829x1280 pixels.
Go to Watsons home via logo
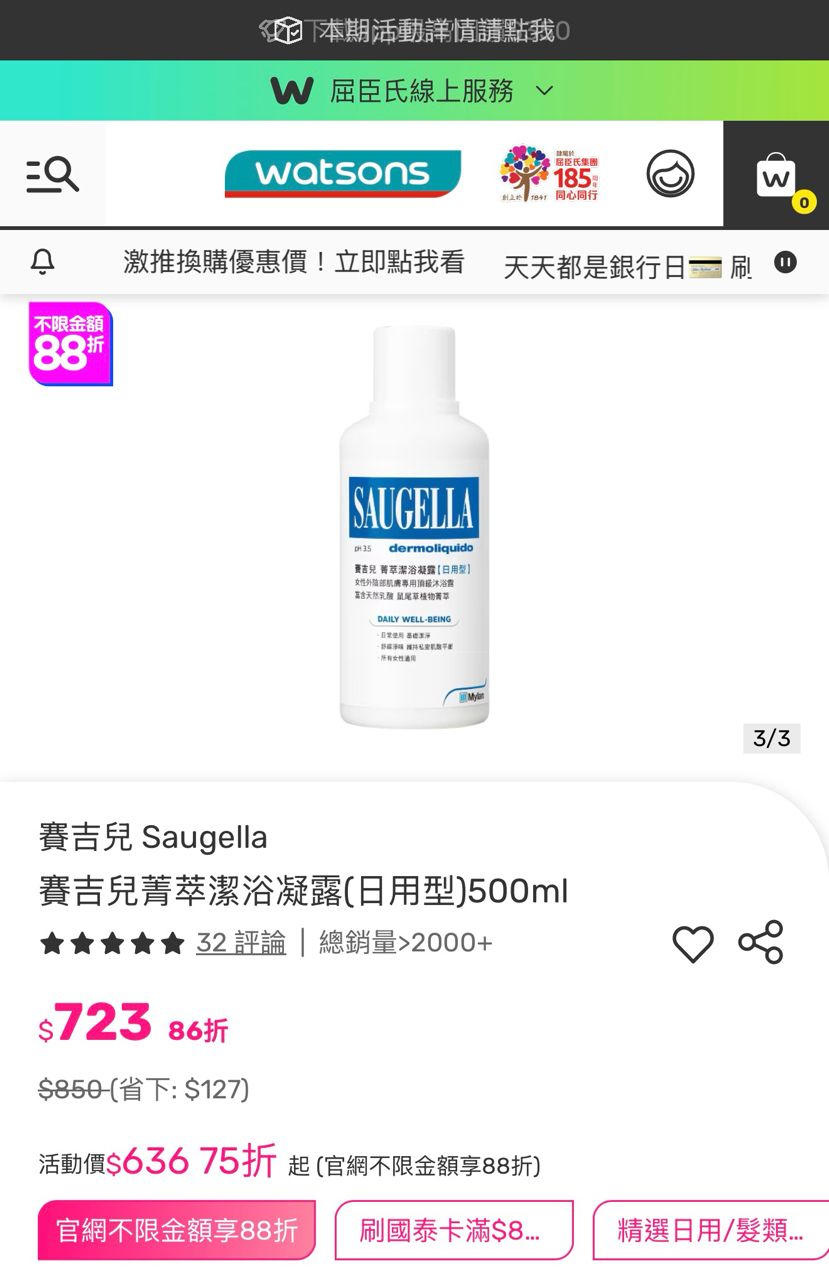pyautogui.click(x=342, y=174)
